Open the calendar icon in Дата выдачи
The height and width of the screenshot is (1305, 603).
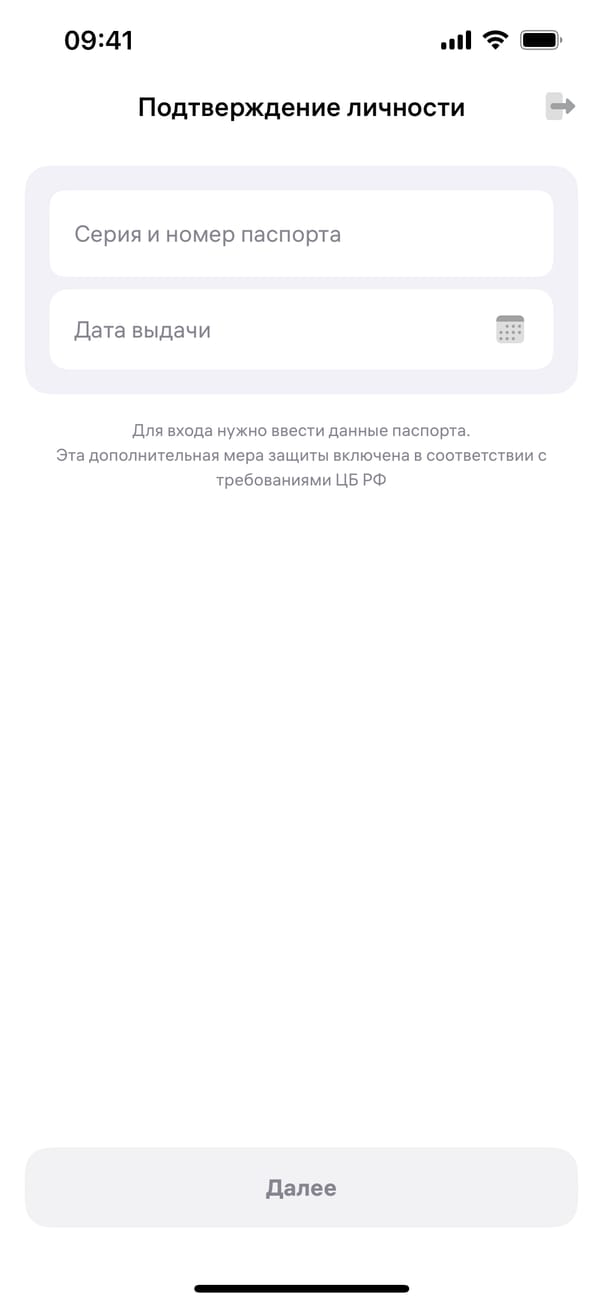pyautogui.click(x=510, y=329)
